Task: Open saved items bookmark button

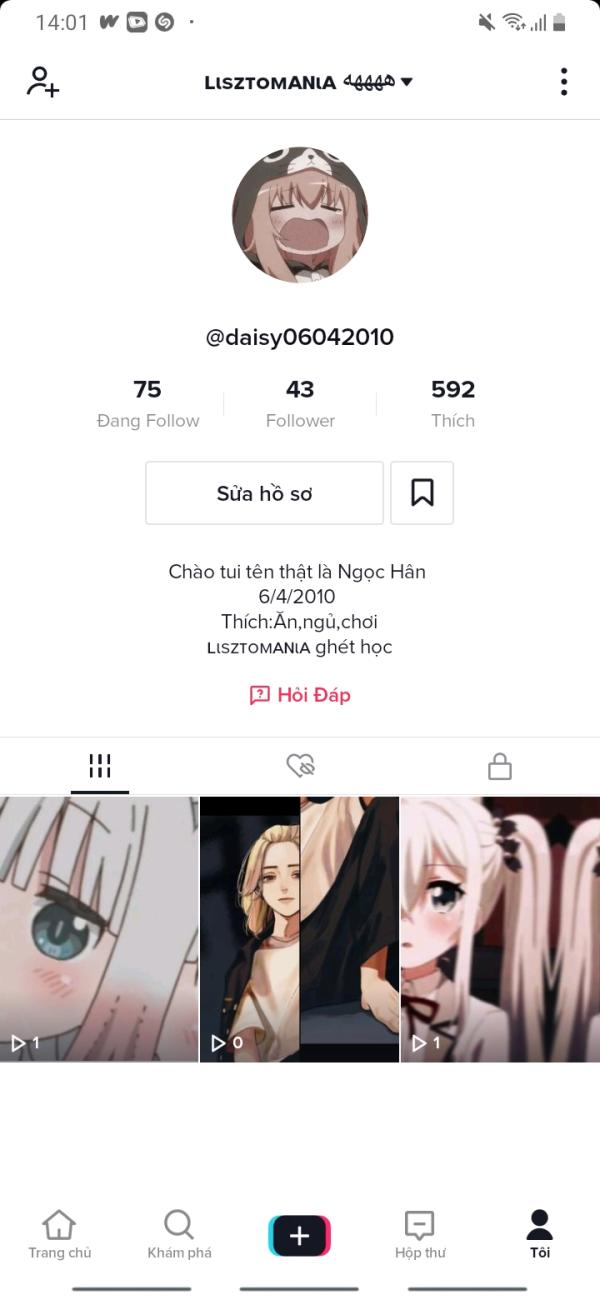Action: tap(422, 493)
